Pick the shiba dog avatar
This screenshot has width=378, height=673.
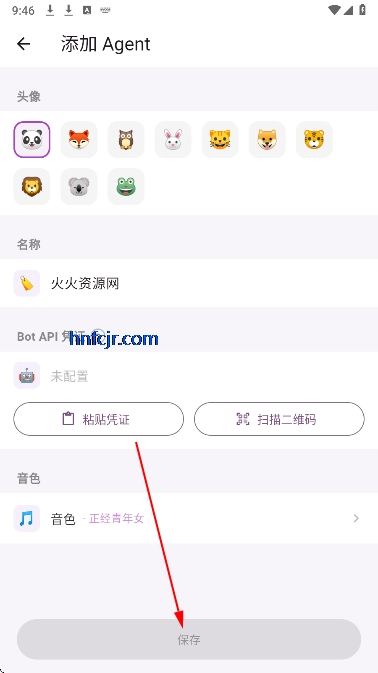(267, 139)
